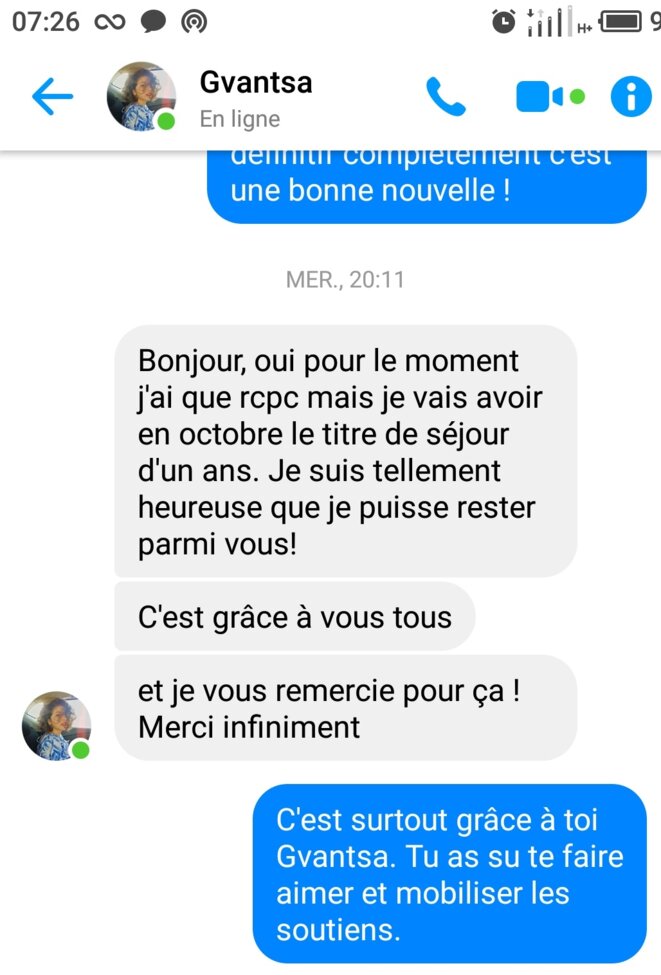Go back to the conversations list
The width and height of the screenshot is (661, 975).
[52, 97]
